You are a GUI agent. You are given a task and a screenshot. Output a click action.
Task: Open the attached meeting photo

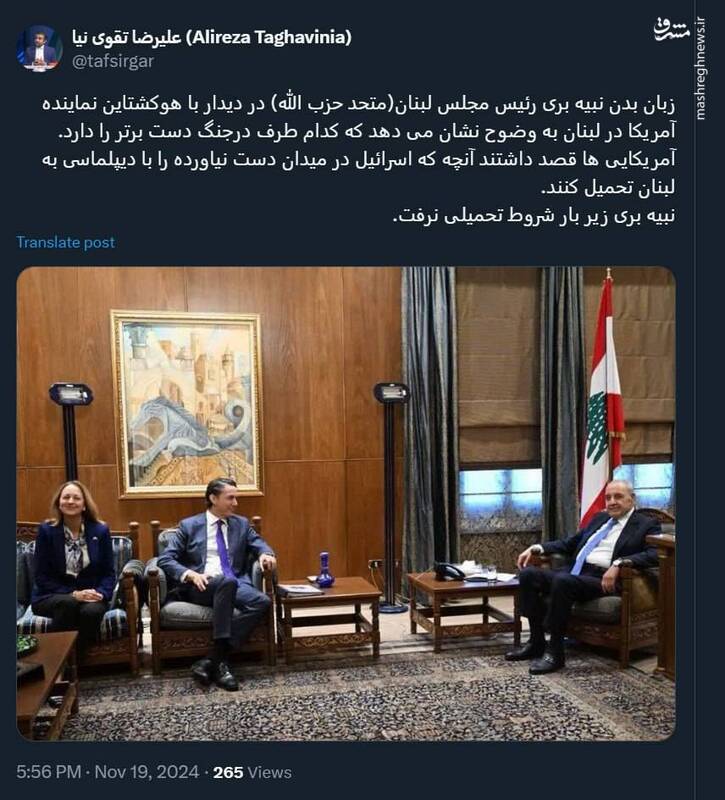[345, 503]
